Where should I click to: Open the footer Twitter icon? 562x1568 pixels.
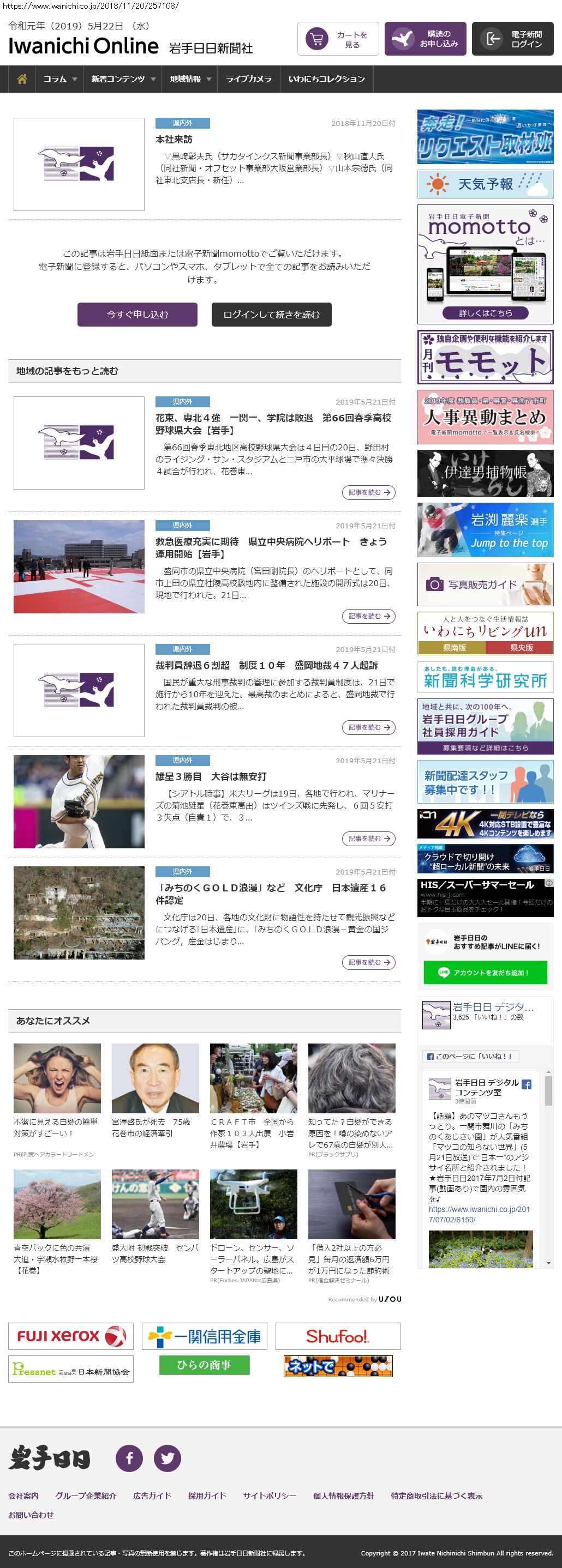[167, 1458]
